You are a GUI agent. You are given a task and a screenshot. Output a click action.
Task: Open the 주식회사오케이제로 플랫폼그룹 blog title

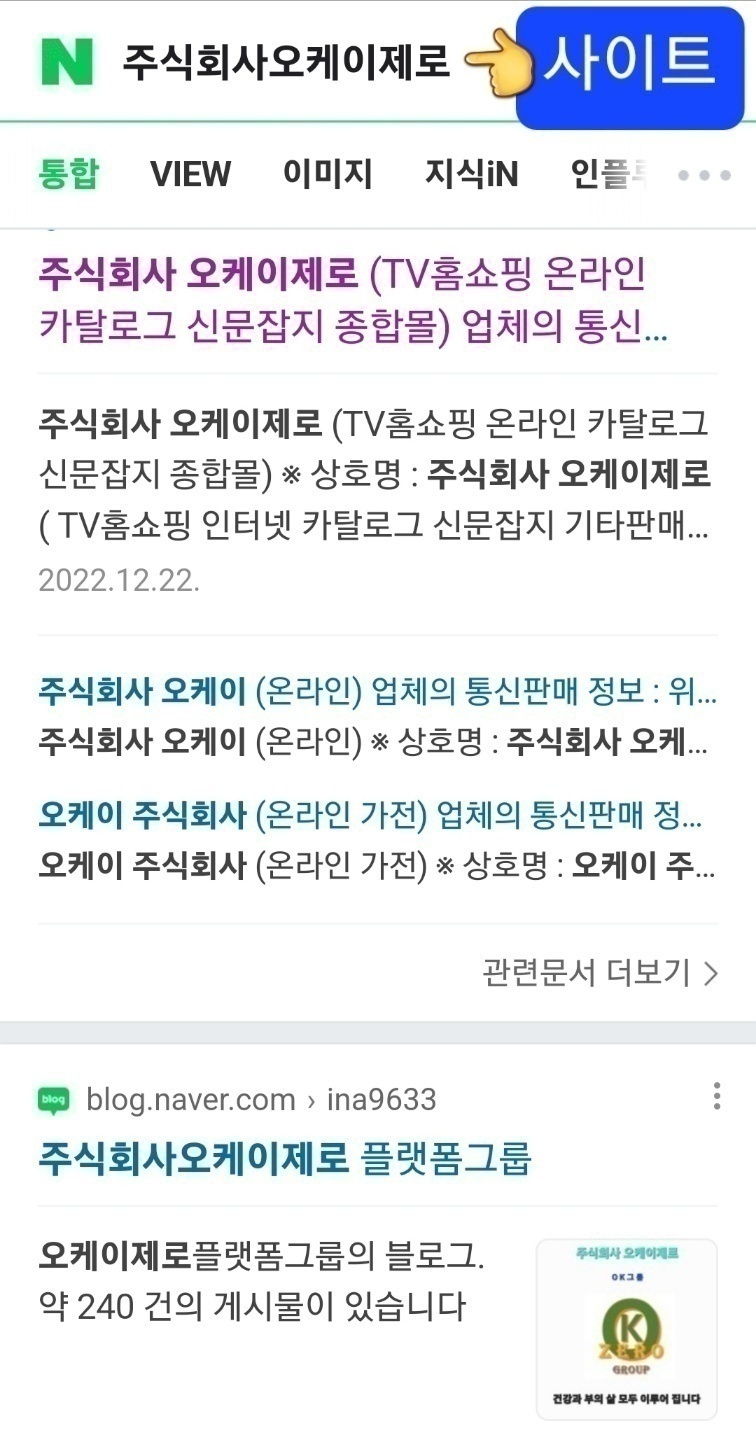click(x=285, y=1159)
